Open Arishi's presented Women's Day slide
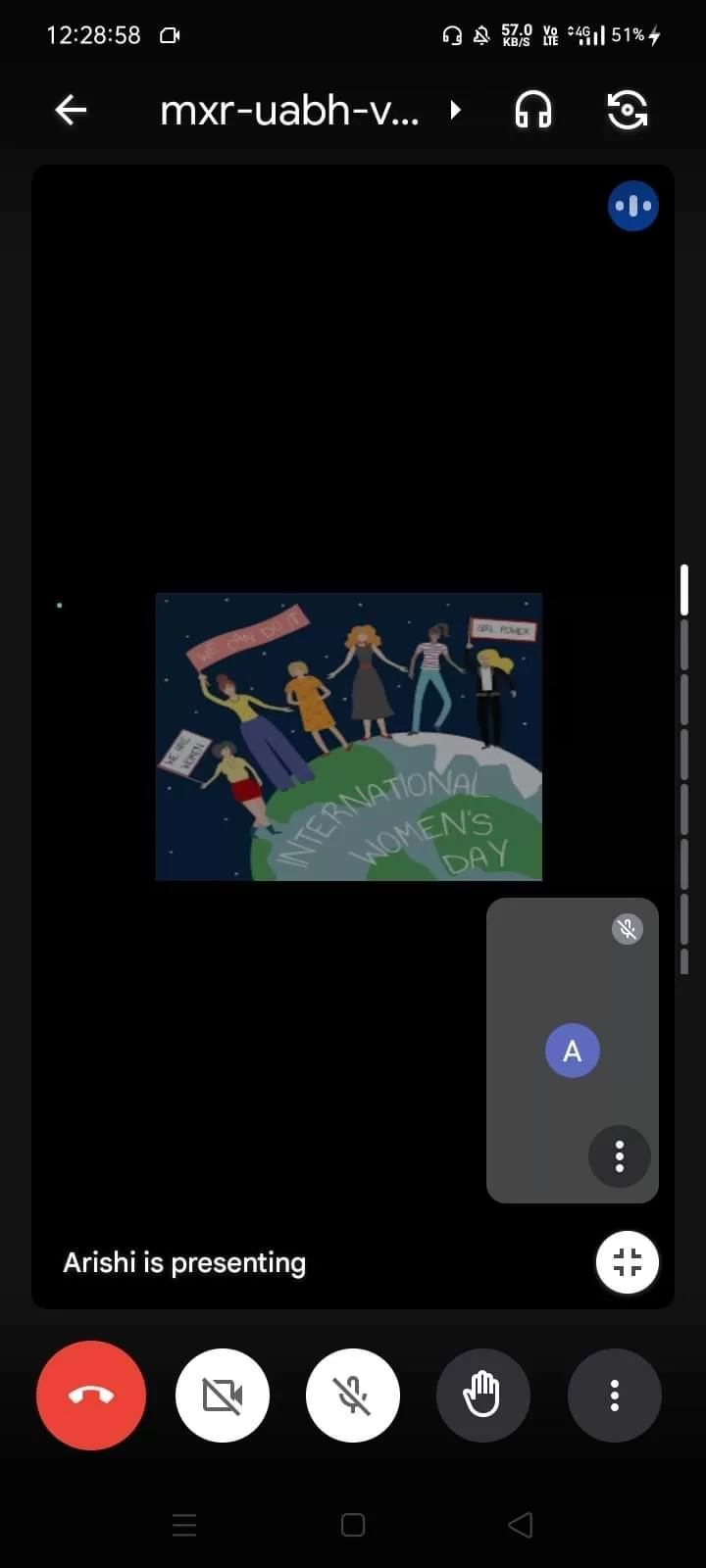The image size is (706, 1568). coord(348,737)
